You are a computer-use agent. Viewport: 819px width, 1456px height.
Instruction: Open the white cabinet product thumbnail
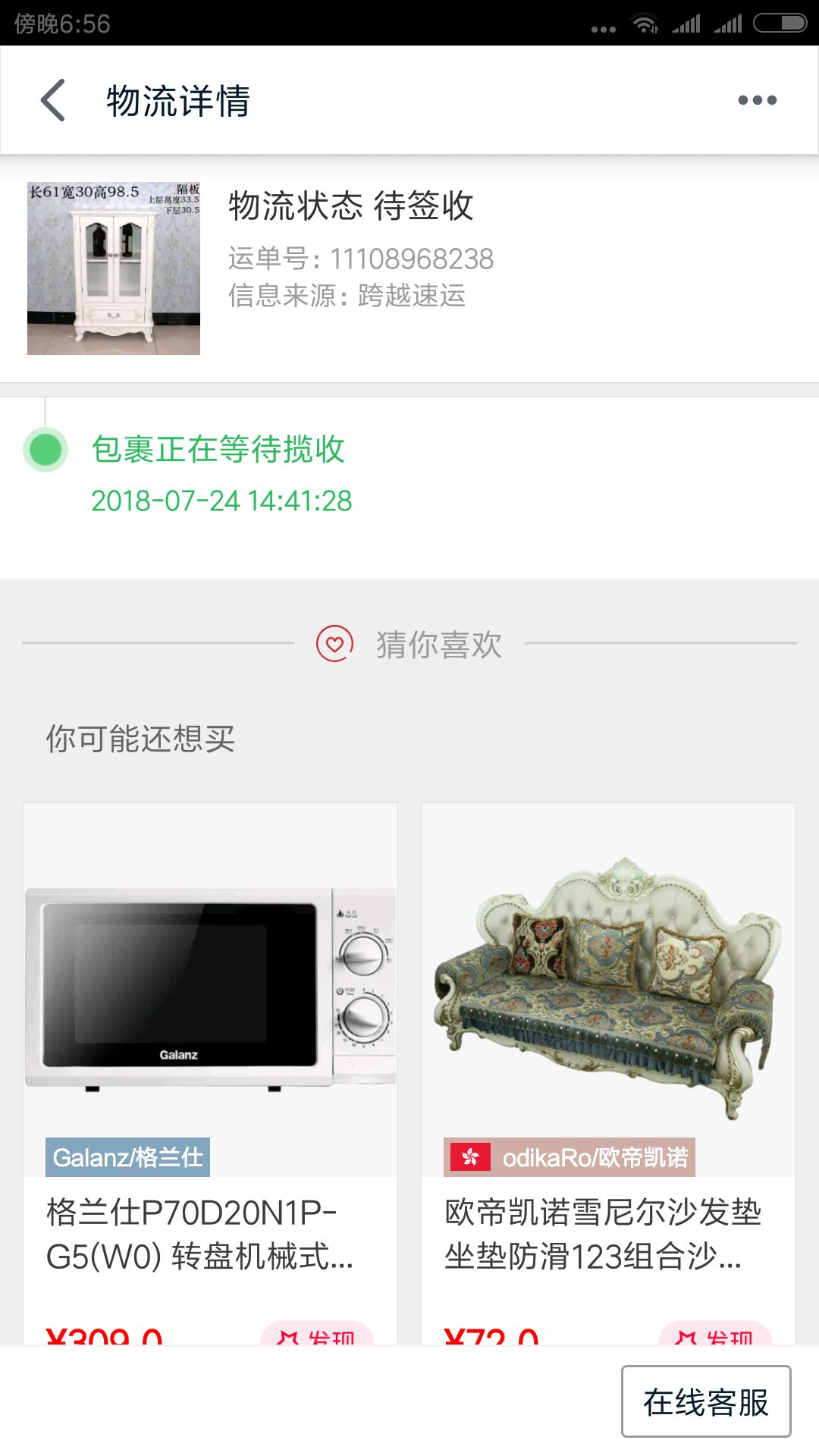click(x=114, y=268)
